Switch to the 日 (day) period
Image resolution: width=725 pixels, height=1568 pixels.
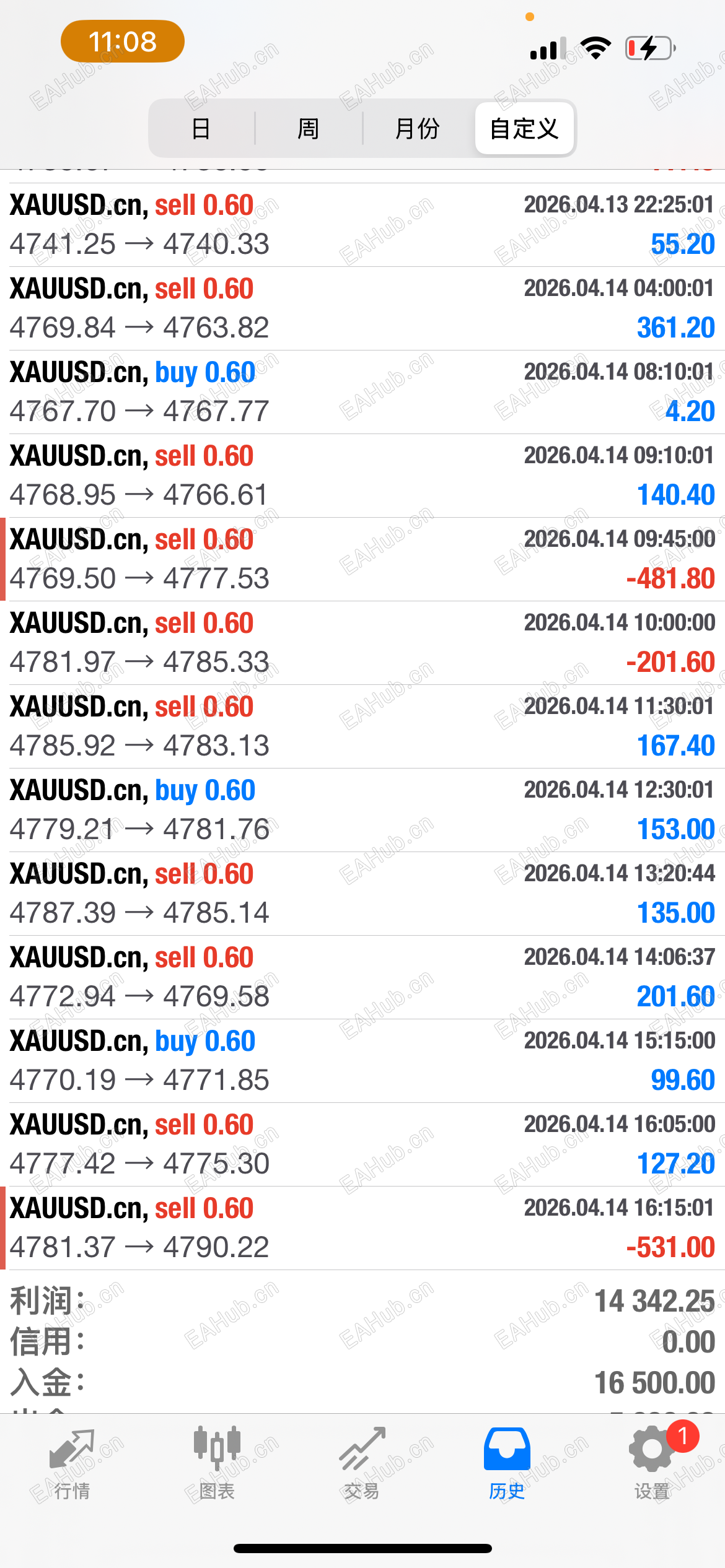click(201, 129)
